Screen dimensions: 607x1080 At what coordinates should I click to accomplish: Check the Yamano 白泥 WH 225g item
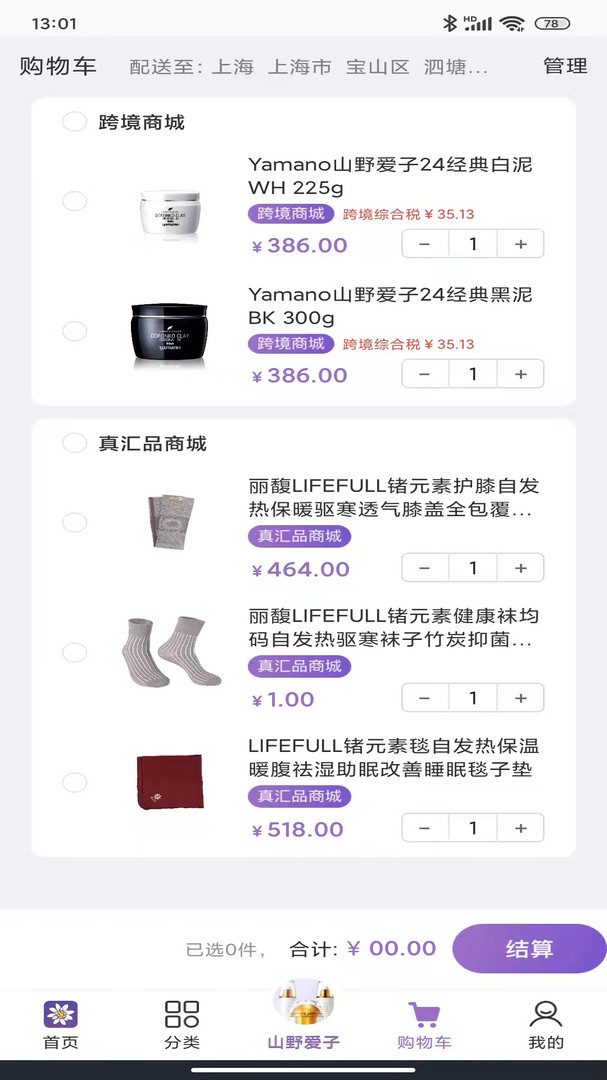(75, 201)
